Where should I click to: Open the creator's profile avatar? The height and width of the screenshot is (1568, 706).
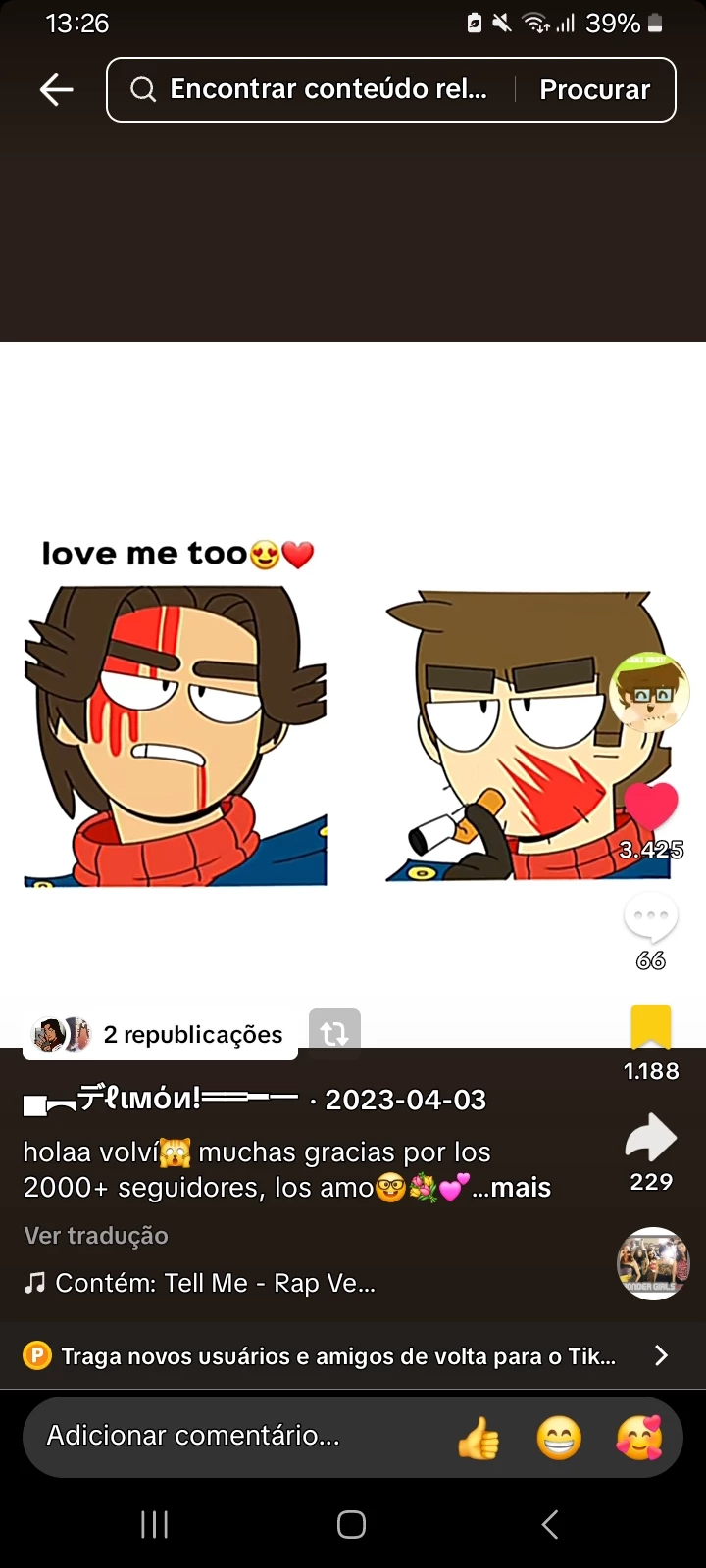[649, 693]
